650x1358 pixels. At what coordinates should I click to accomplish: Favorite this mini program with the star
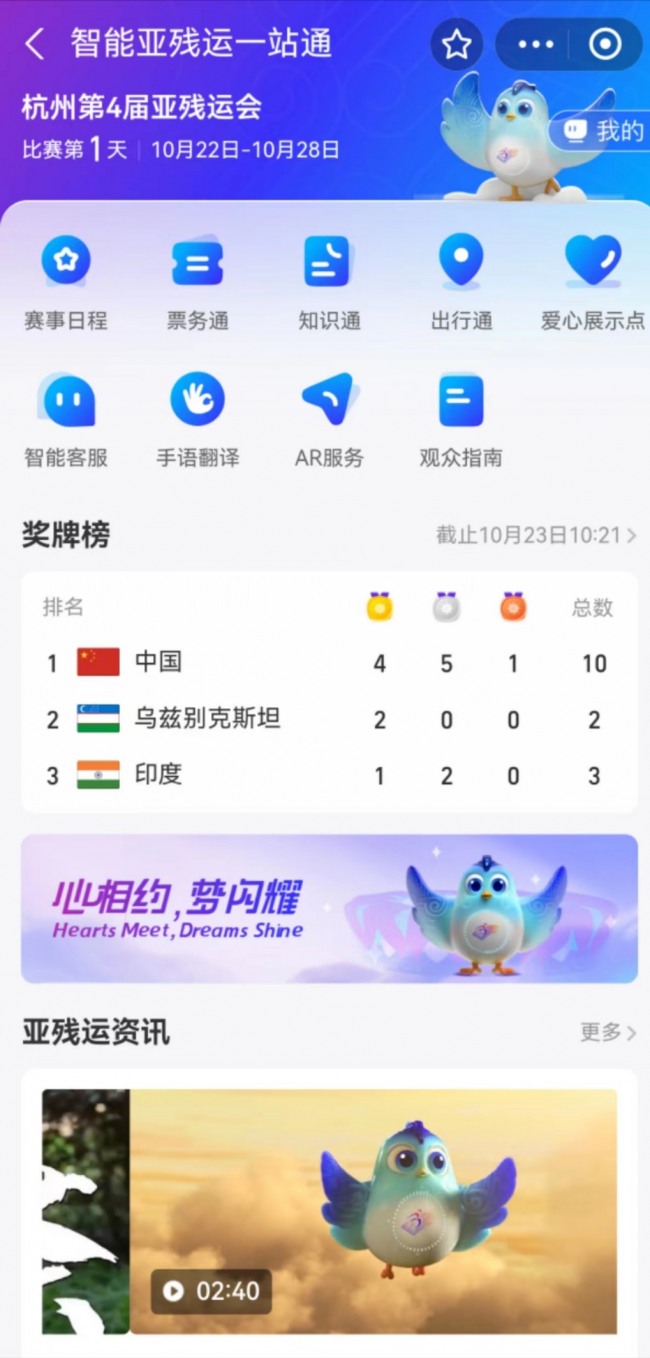click(x=457, y=44)
